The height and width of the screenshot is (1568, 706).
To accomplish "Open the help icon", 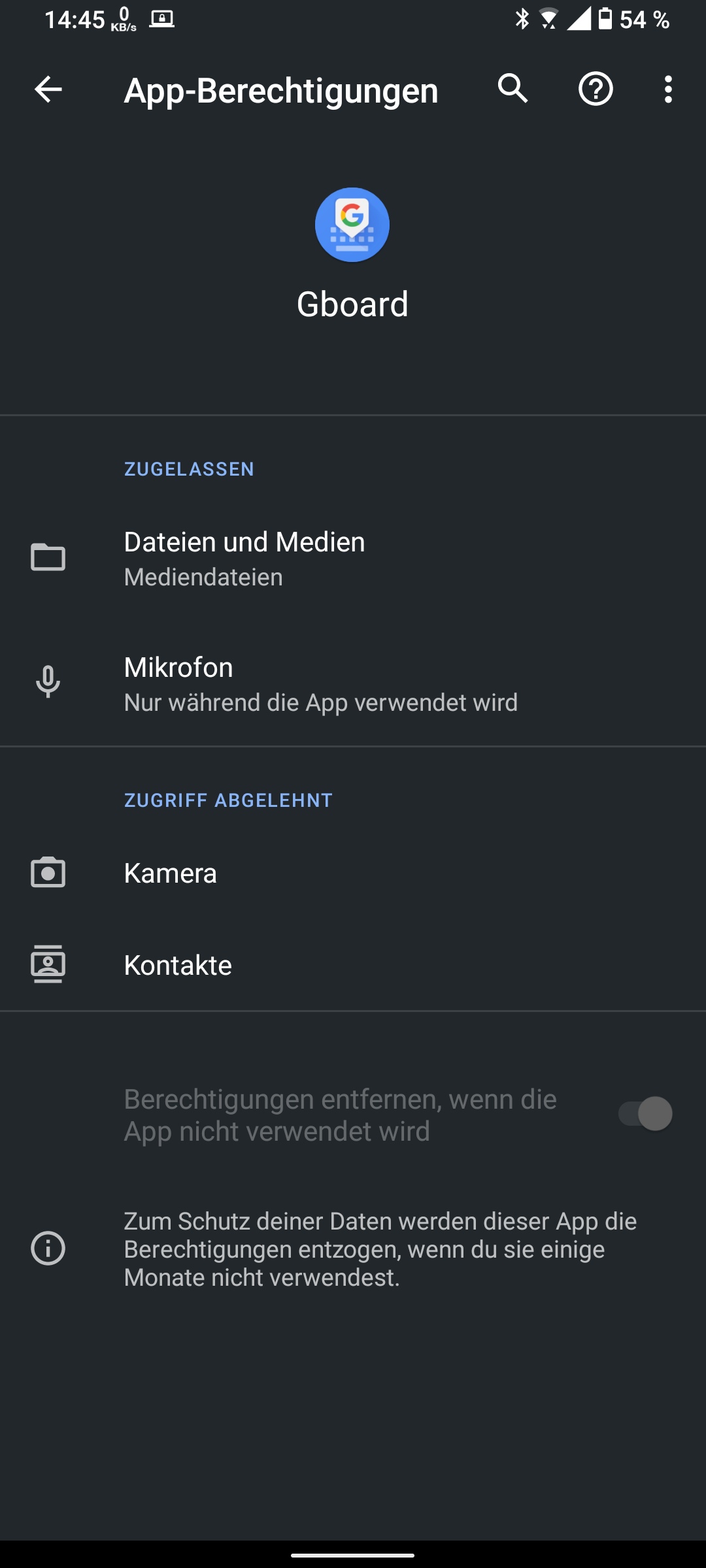I will (596, 89).
